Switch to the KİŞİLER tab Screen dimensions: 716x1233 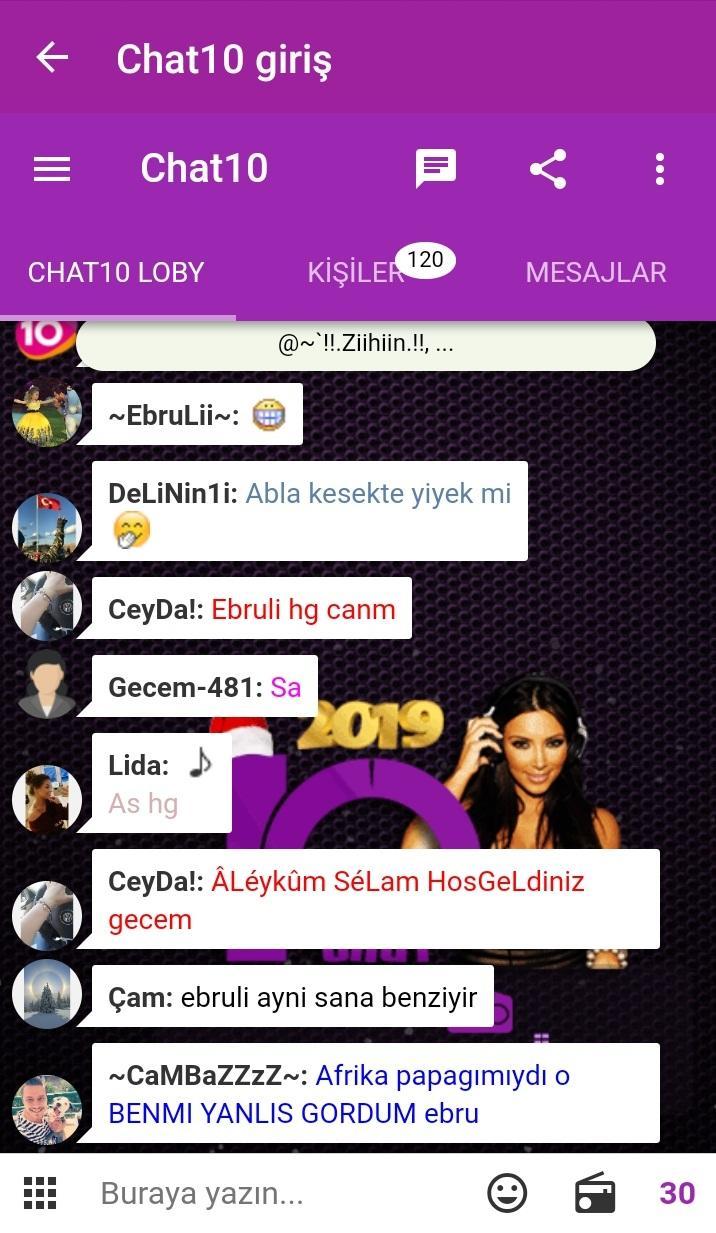coord(356,272)
